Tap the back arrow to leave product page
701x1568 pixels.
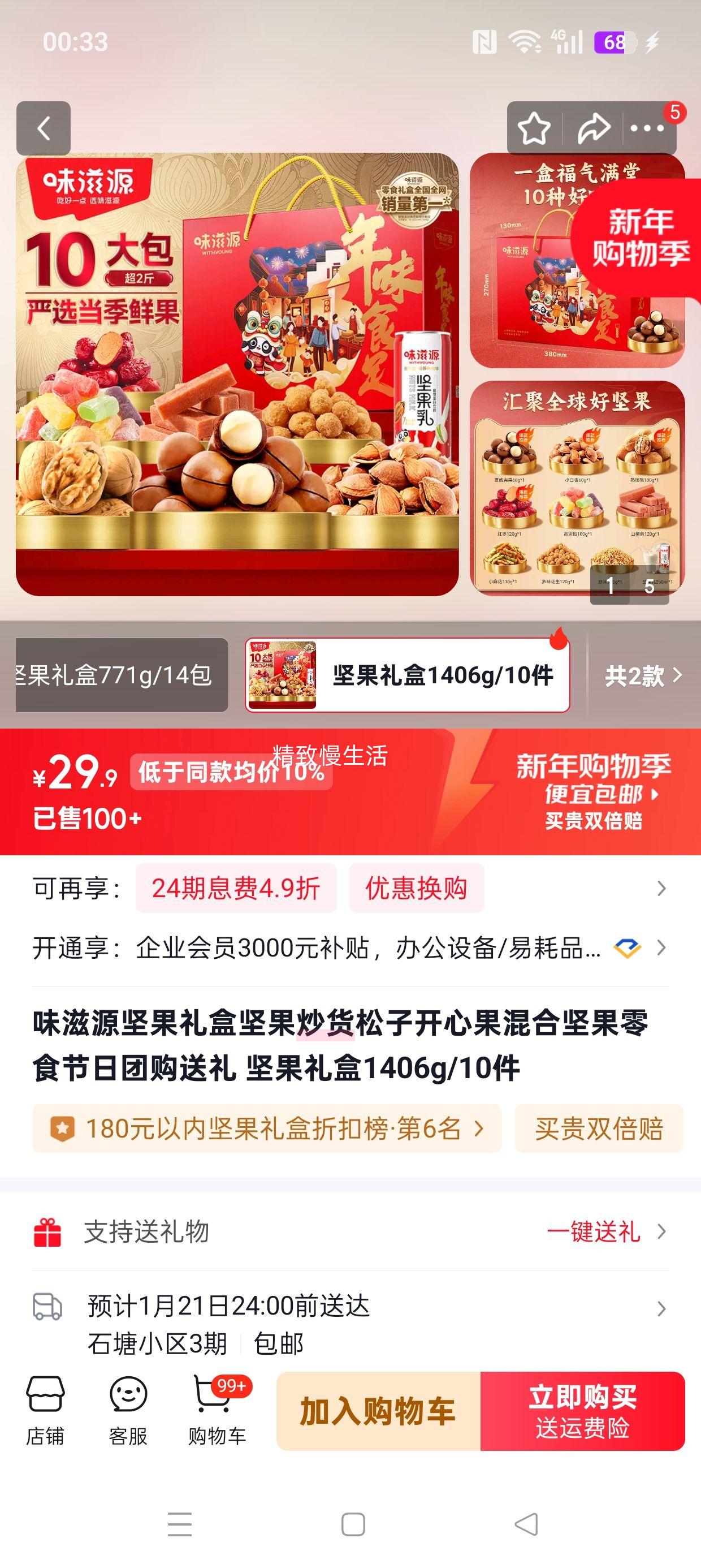click(43, 128)
